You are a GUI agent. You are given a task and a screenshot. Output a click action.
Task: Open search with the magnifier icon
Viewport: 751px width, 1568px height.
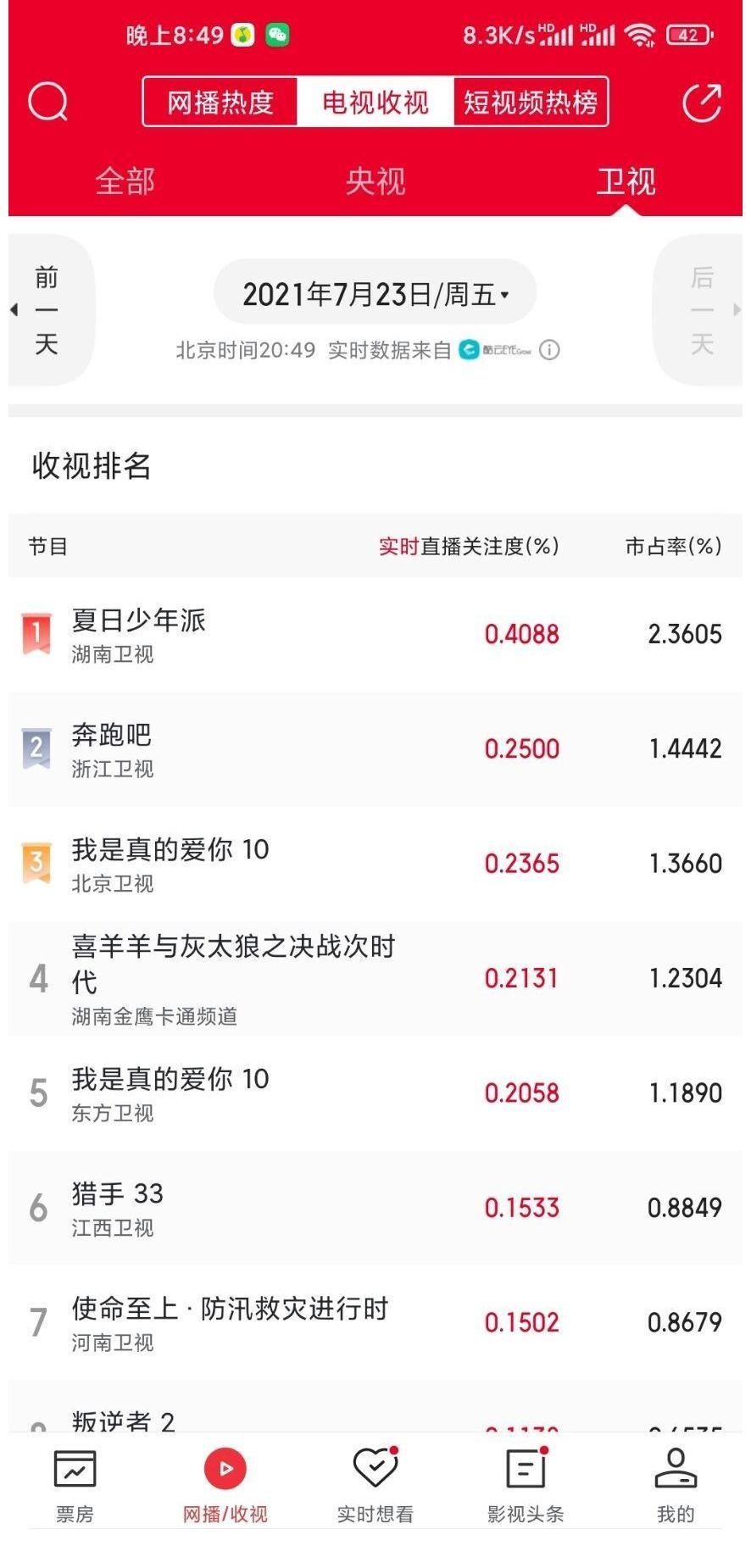pyautogui.click(x=48, y=102)
